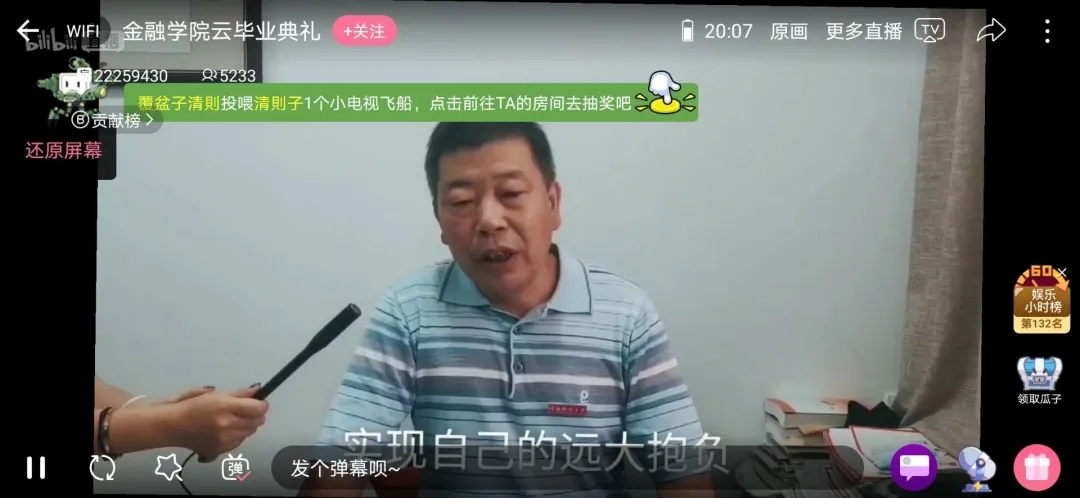Viewport: 1080px width, 498px height.
Task: Open the 娱乐小时榜 ranking badge
Action: tap(1041, 298)
